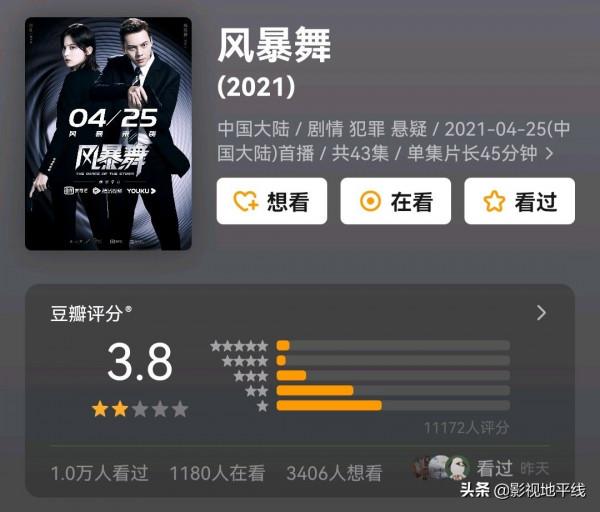Viewport: 600px width, 512px height.
Task: Mark the drama as 看过
Action: [520, 201]
